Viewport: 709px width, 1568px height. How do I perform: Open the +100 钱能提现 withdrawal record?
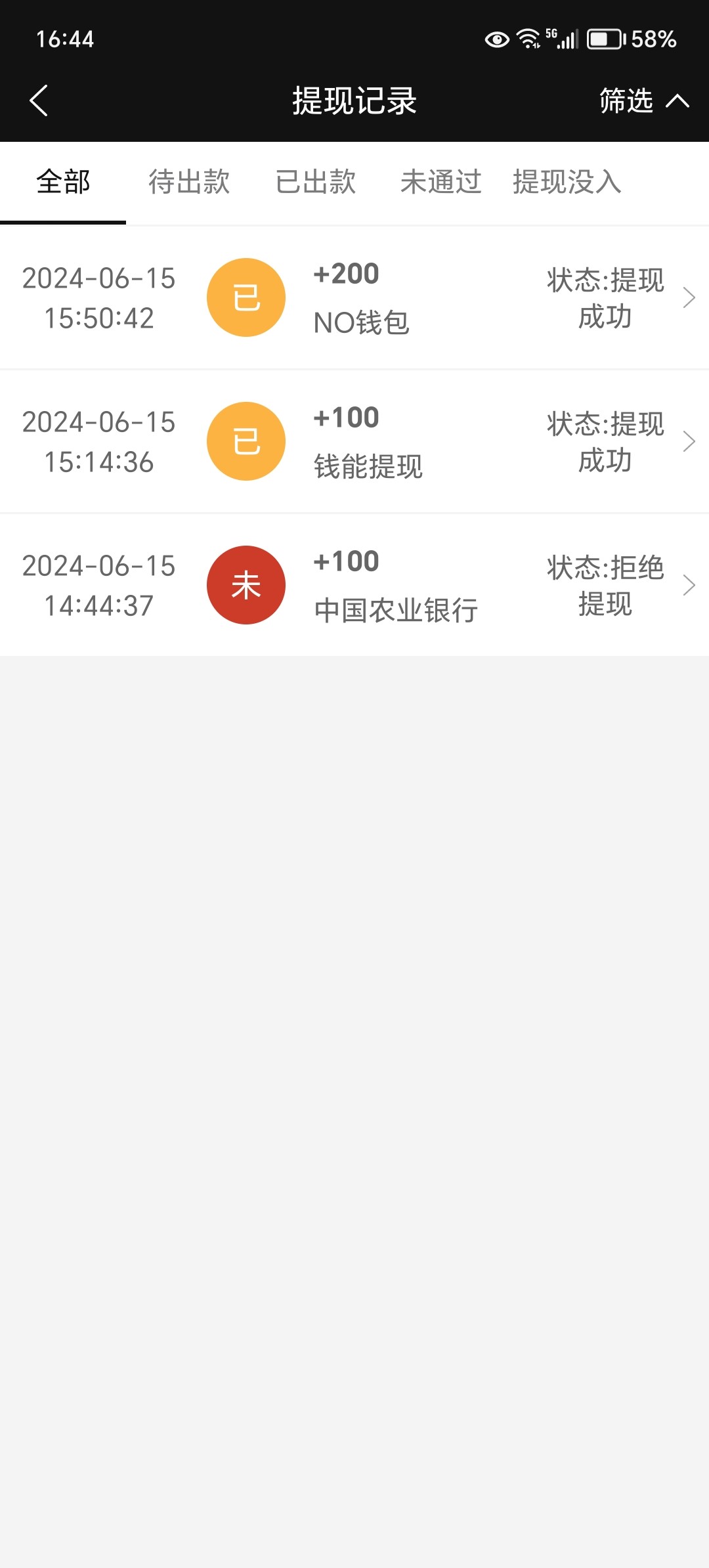tap(354, 441)
